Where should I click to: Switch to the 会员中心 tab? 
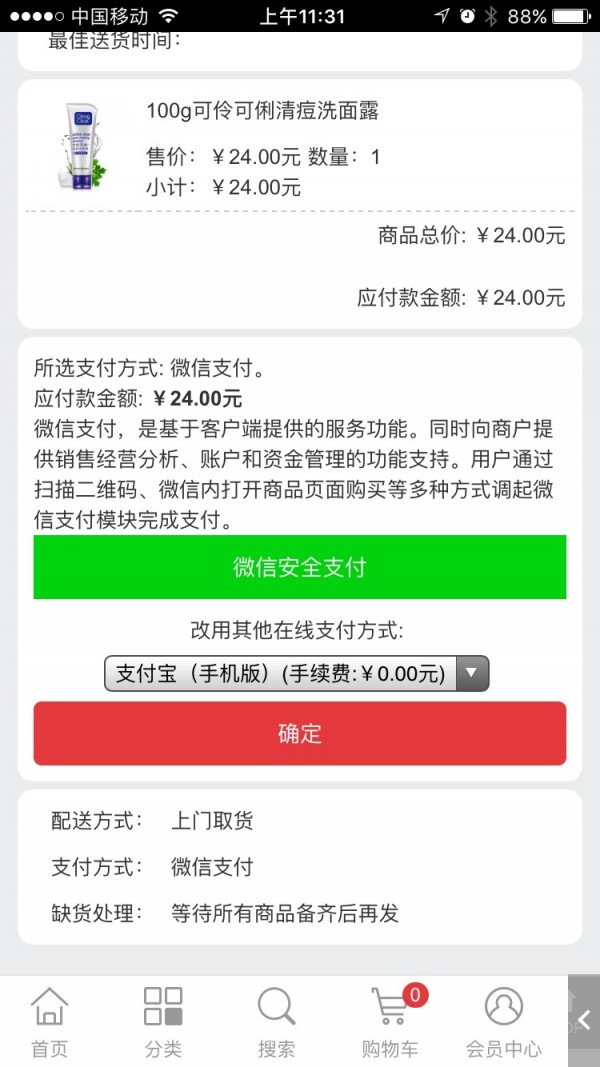coord(504,1021)
